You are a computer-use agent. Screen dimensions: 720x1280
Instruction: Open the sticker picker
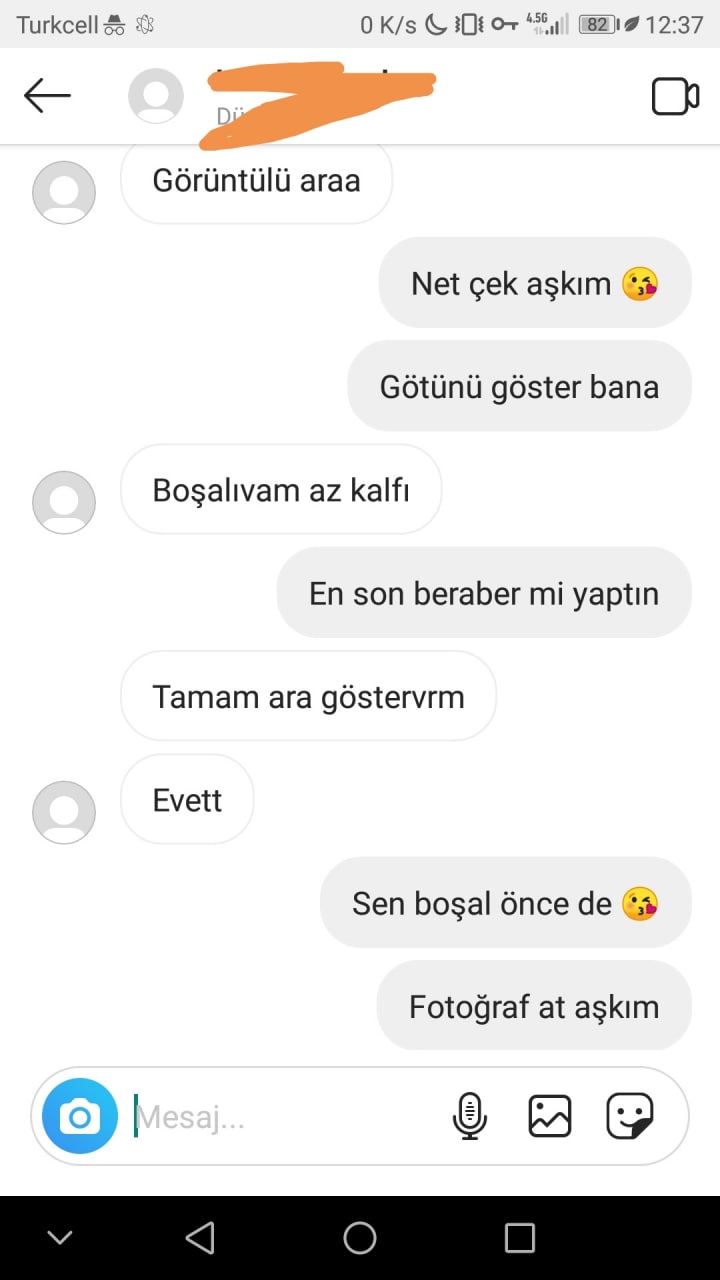tap(627, 1115)
